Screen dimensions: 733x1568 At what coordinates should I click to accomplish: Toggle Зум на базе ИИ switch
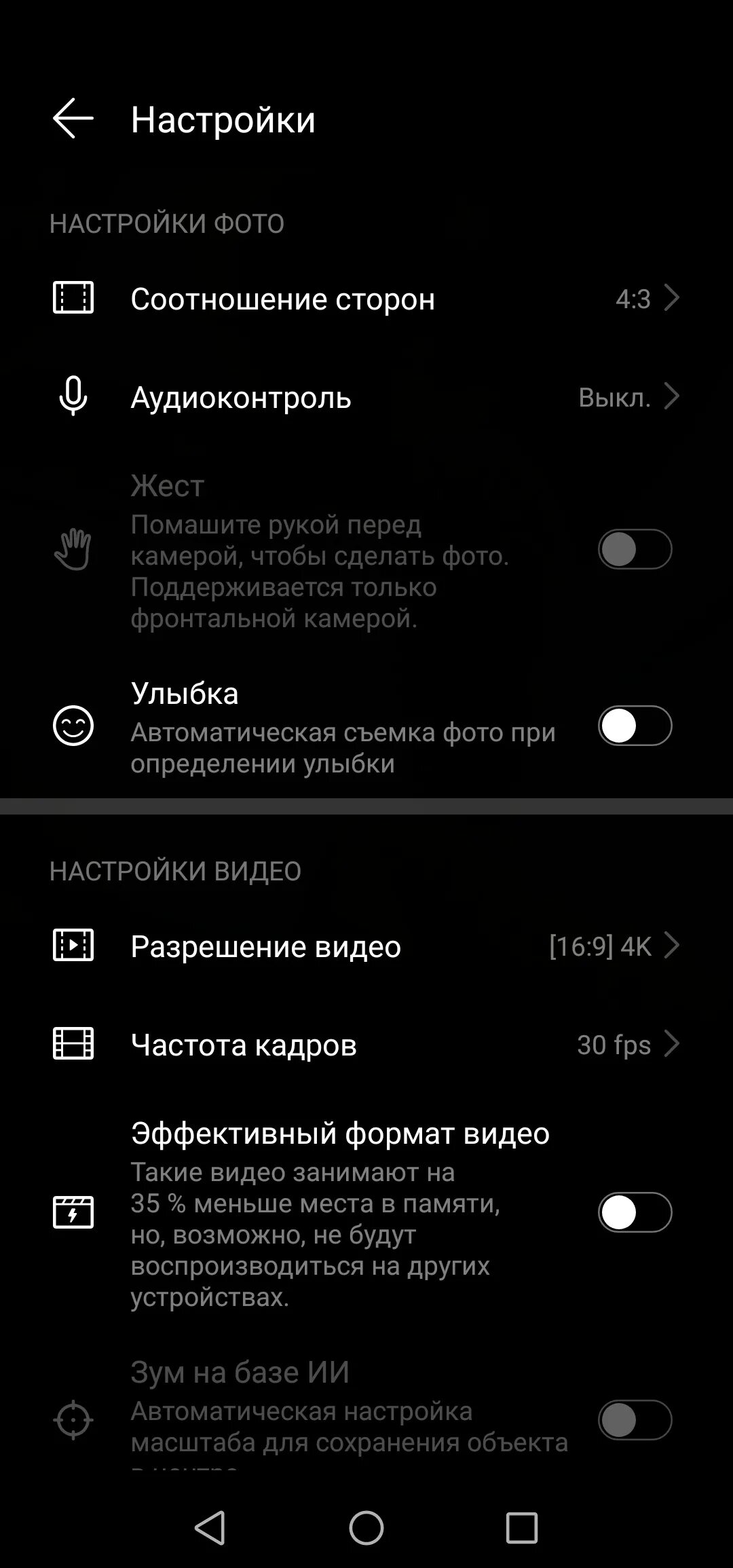click(x=635, y=1419)
